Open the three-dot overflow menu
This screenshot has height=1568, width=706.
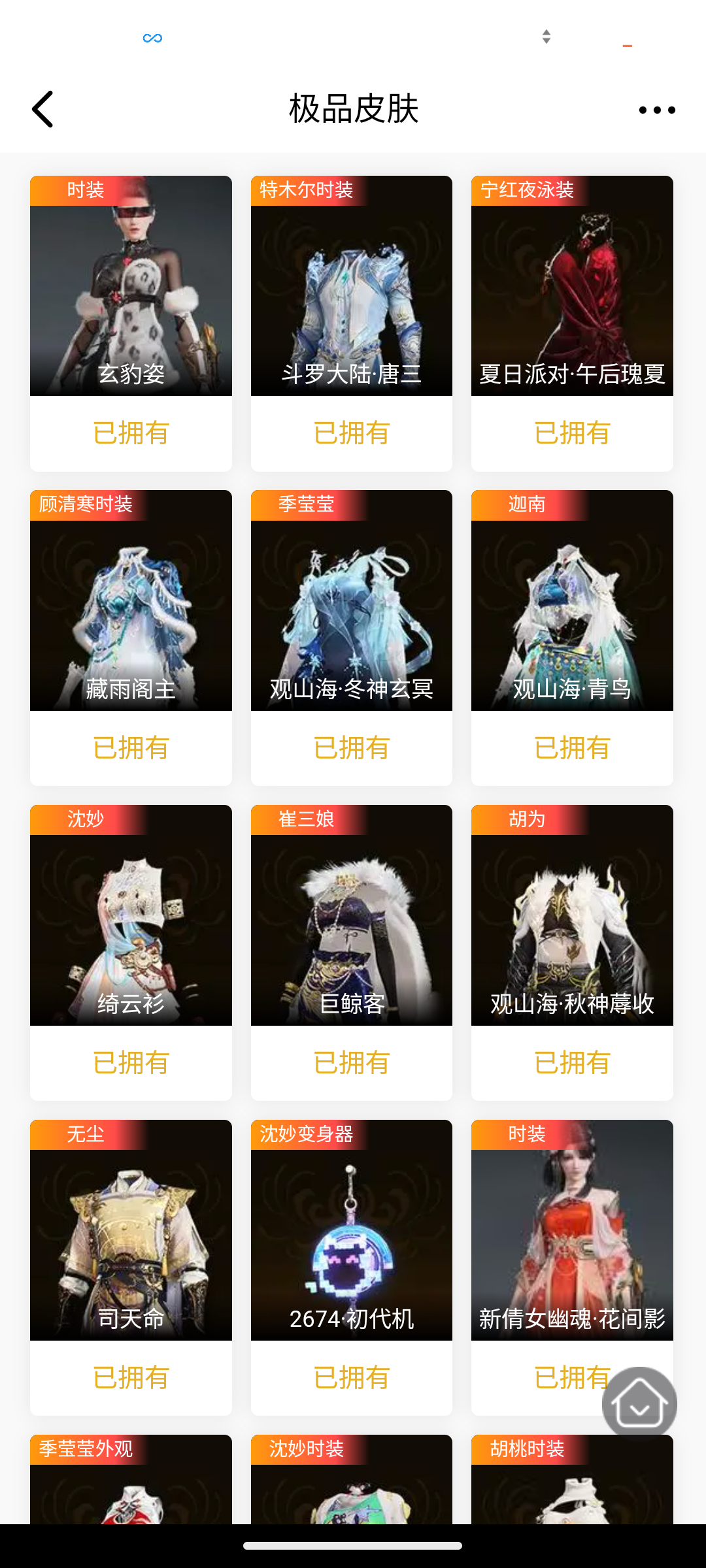pos(656,110)
